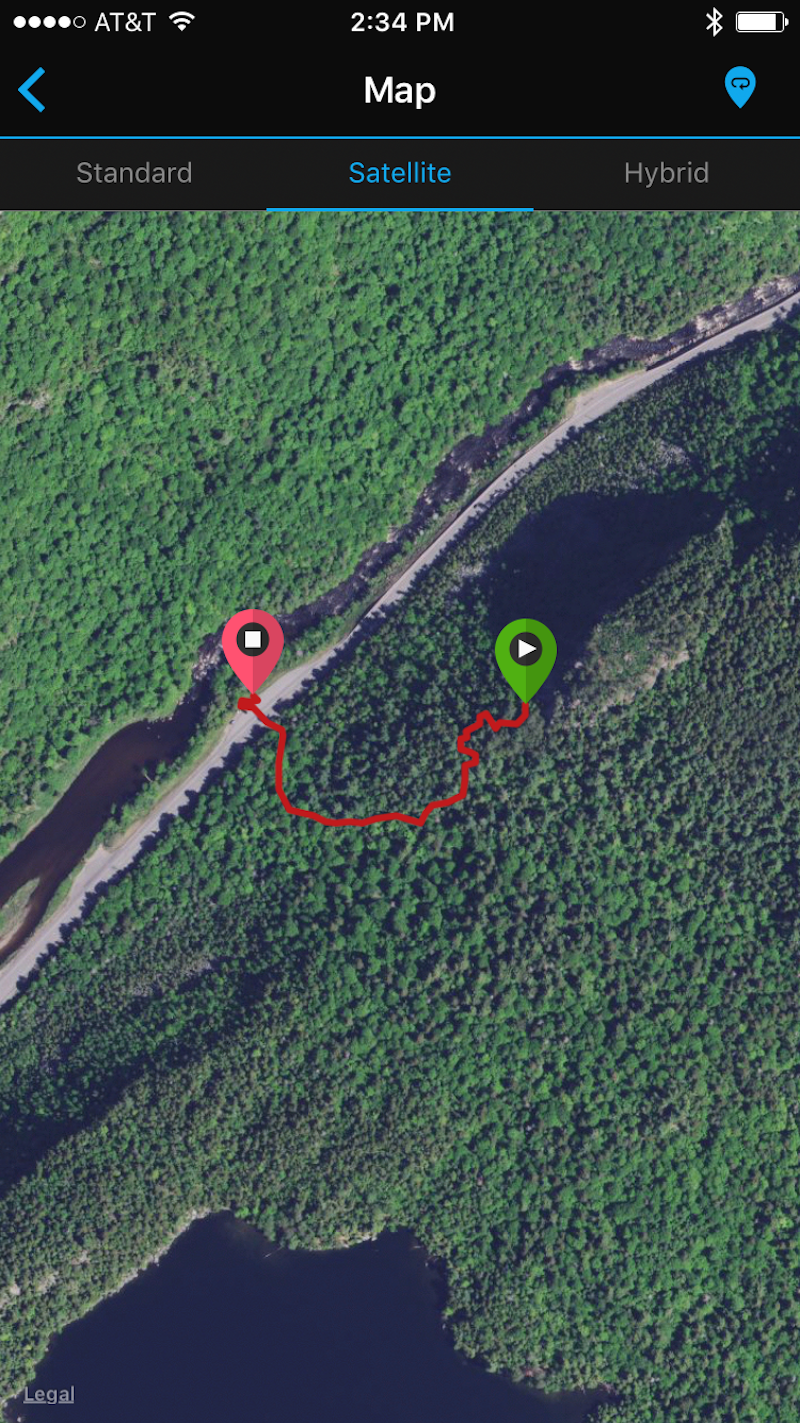Select the Satellite map tab
The height and width of the screenshot is (1423, 800).
pyautogui.click(x=400, y=173)
